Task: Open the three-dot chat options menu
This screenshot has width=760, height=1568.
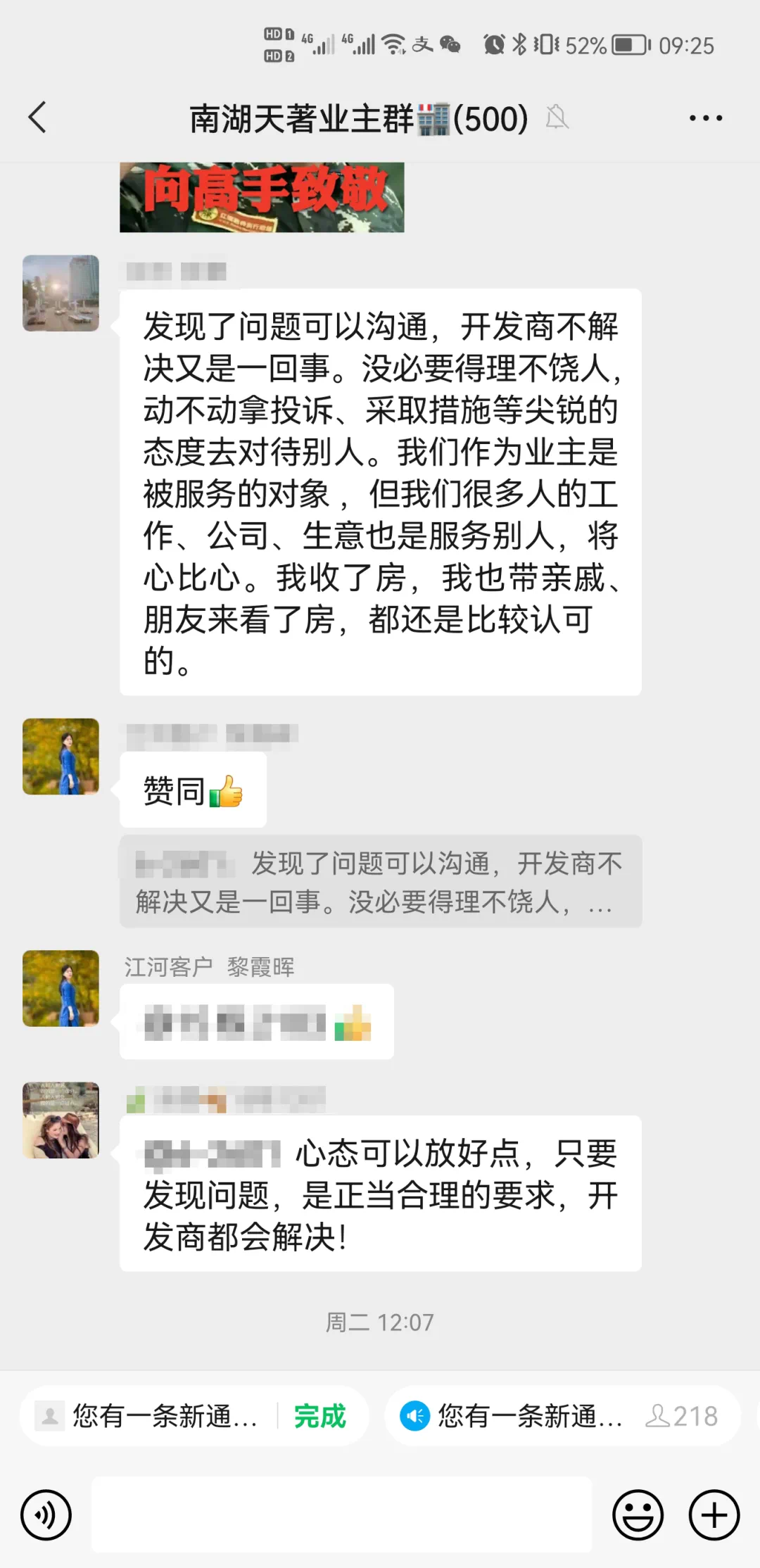Action: (705, 118)
